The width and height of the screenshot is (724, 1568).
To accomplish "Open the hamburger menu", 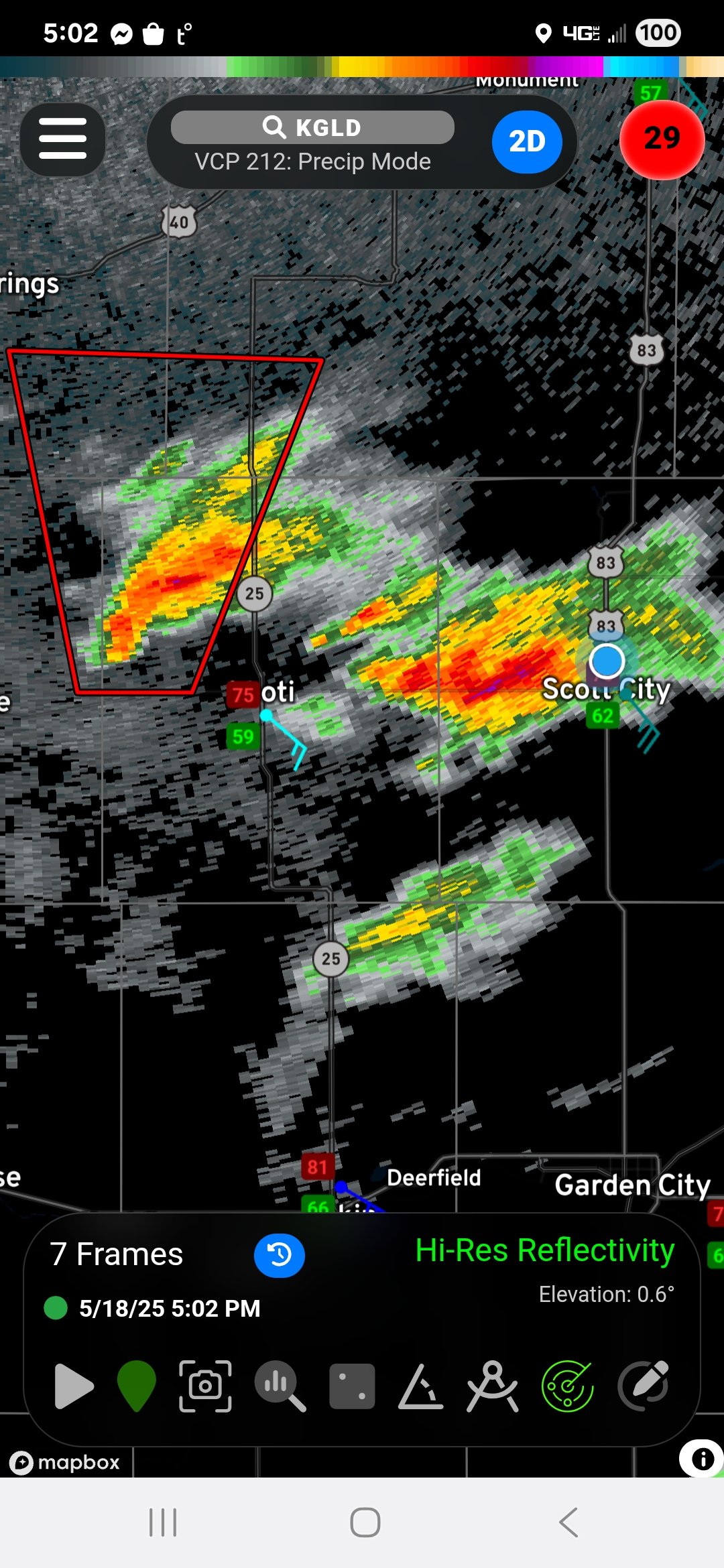I will click(x=62, y=139).
